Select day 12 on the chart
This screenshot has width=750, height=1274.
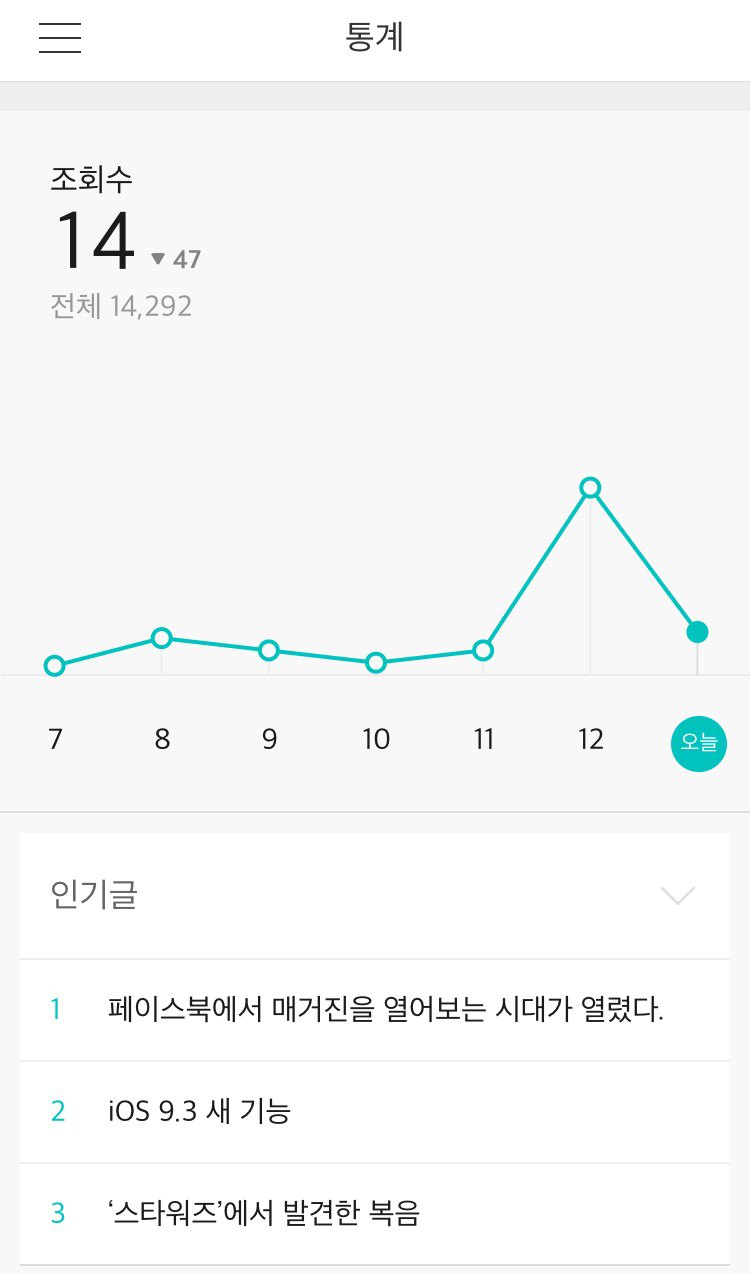[590, 739]
